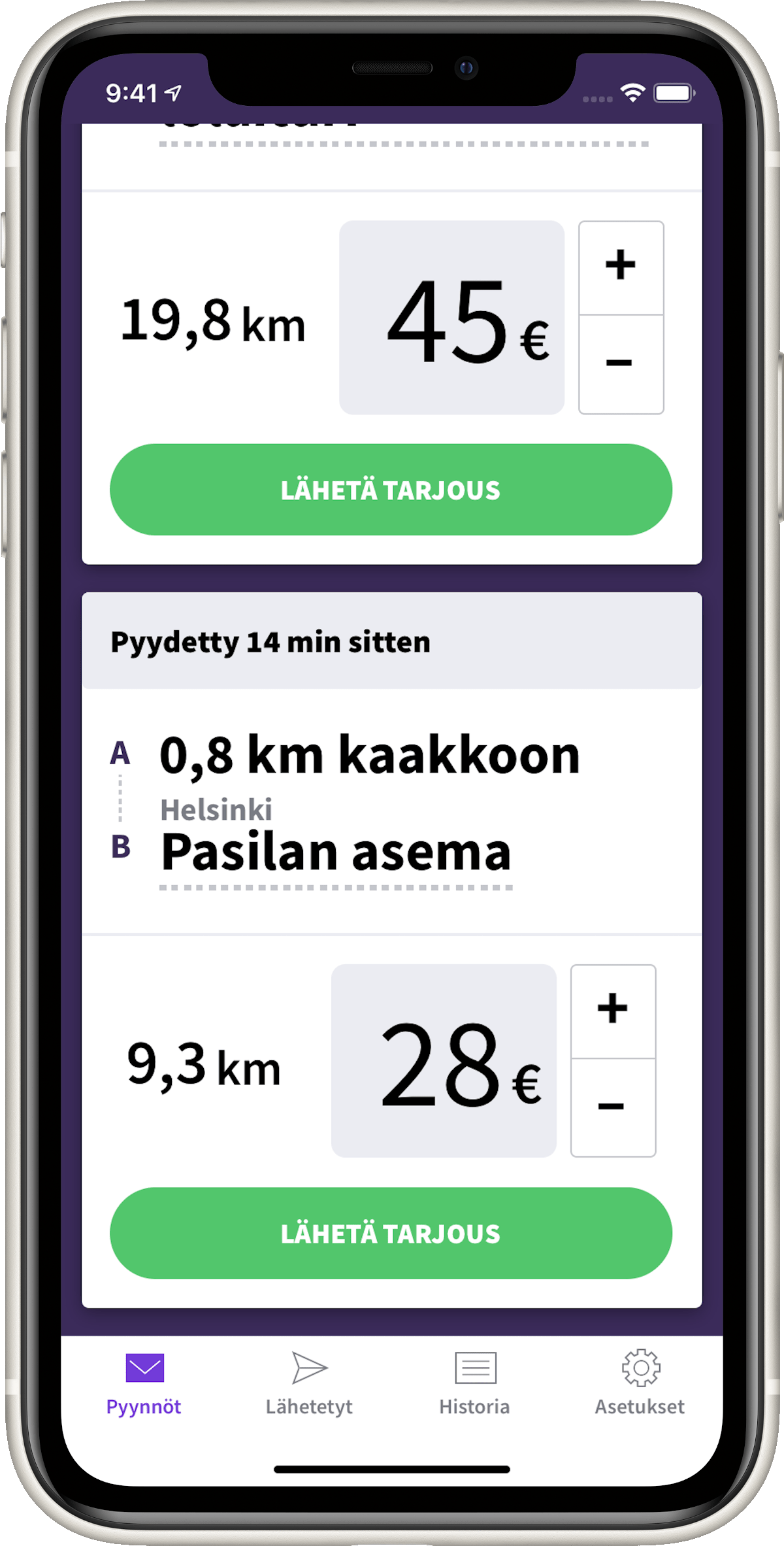Decrease the 28 € offer price
The height and width of the screenshot is (1546, 784).
[x=613, y=1107]
